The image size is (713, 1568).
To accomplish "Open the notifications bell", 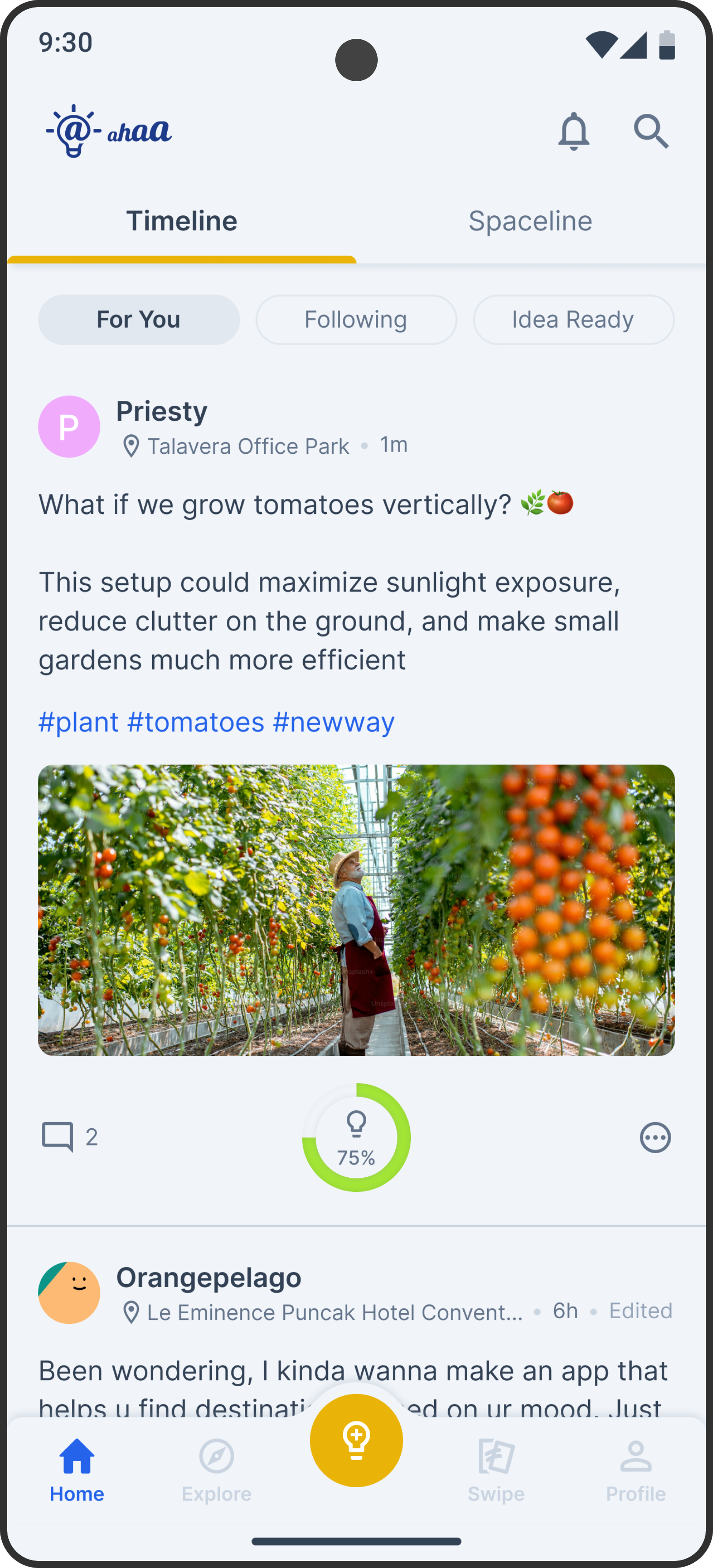I will click(x=574, y=132).
